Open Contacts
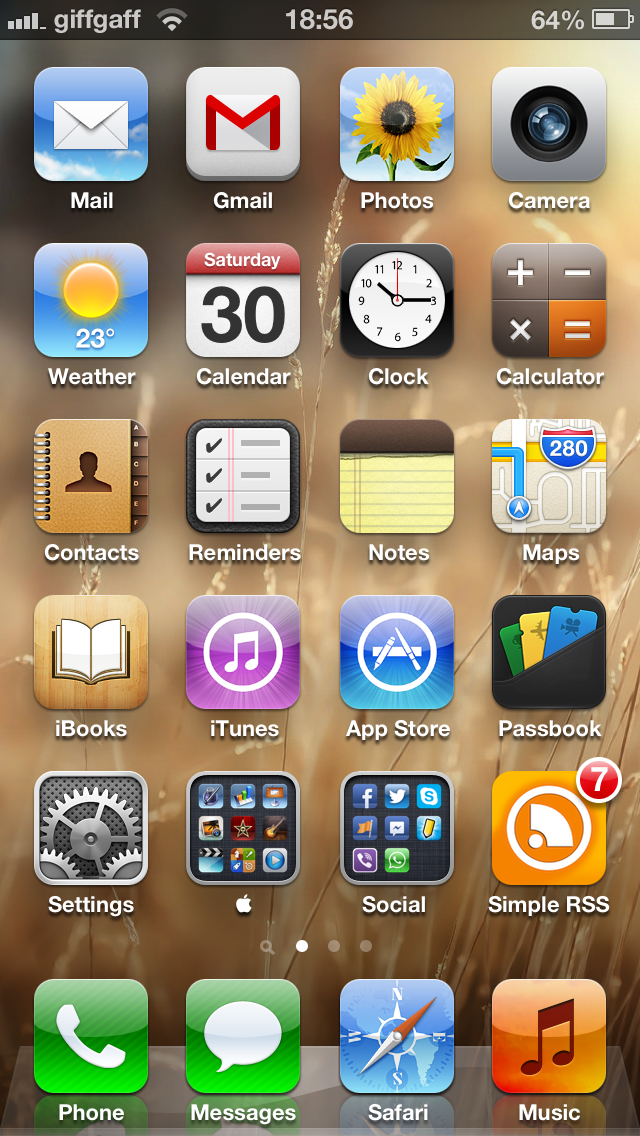Viewport: 640px width, 1136px height. pyautogui.click(x=91, y=476)
